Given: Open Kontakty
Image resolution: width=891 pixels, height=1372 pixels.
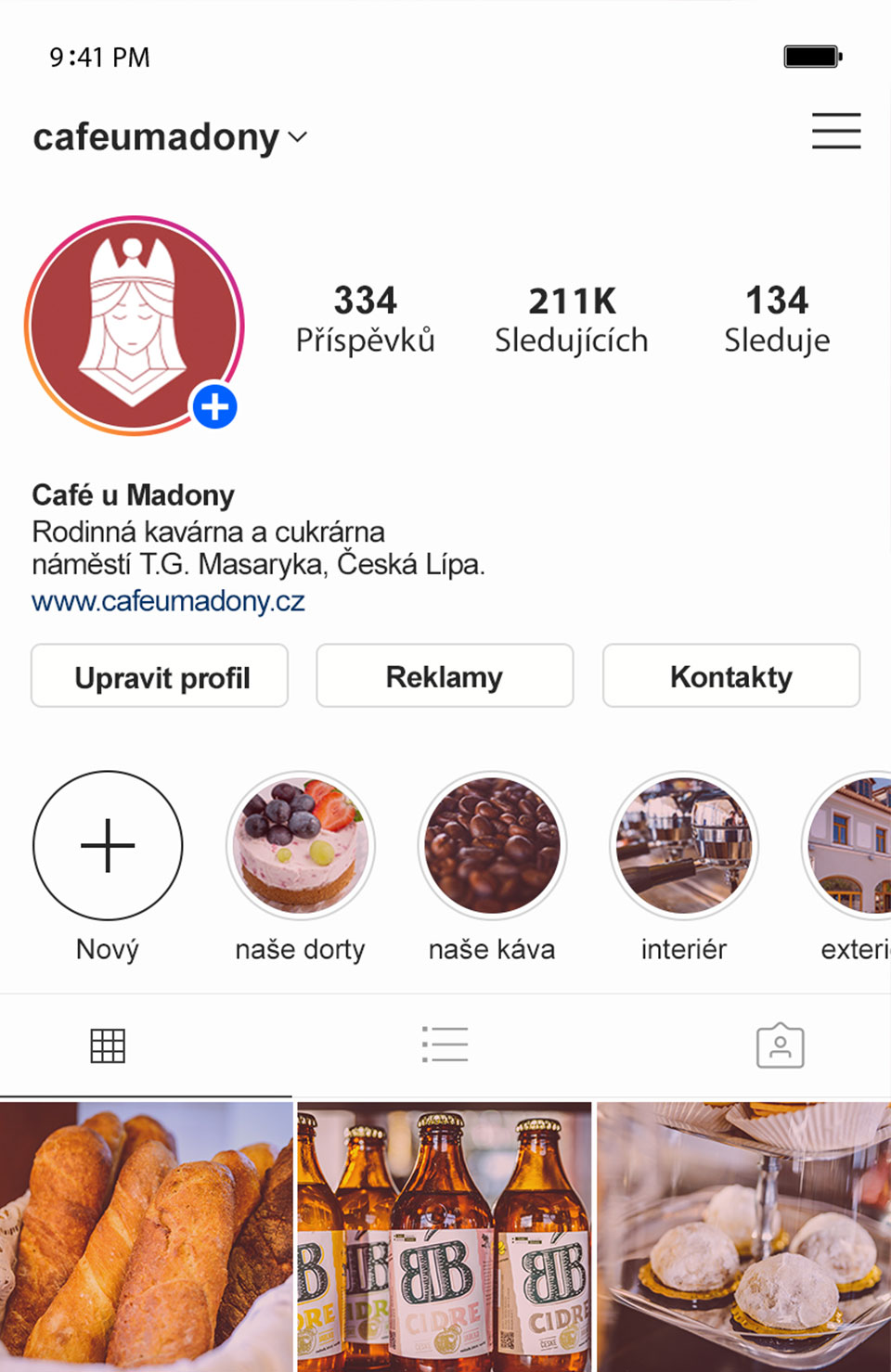Looking at the screenshot, I should pos(731,676).
